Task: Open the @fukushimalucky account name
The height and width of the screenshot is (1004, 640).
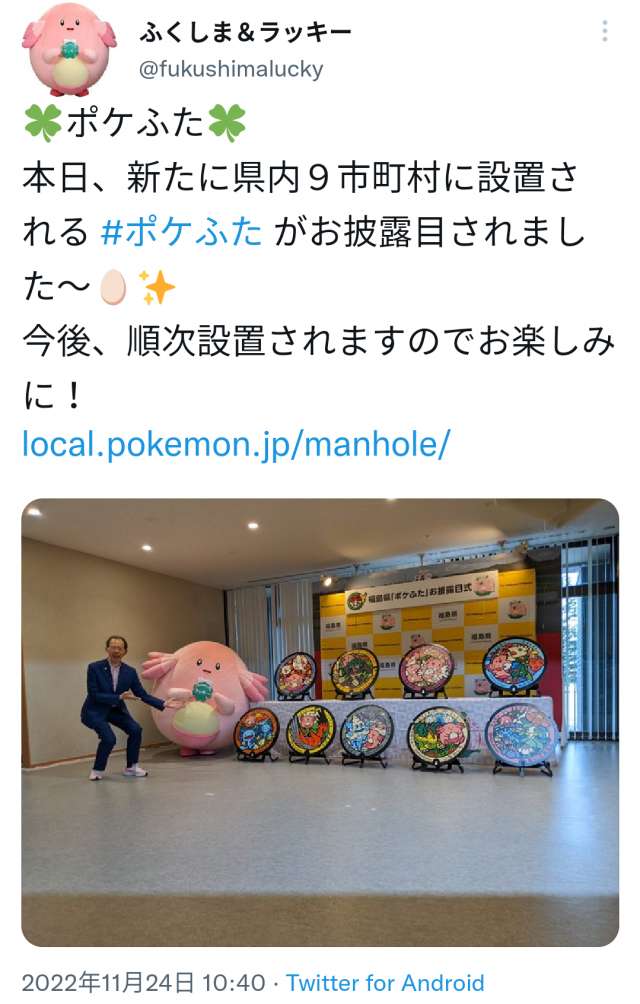Action: coord(229,70)
